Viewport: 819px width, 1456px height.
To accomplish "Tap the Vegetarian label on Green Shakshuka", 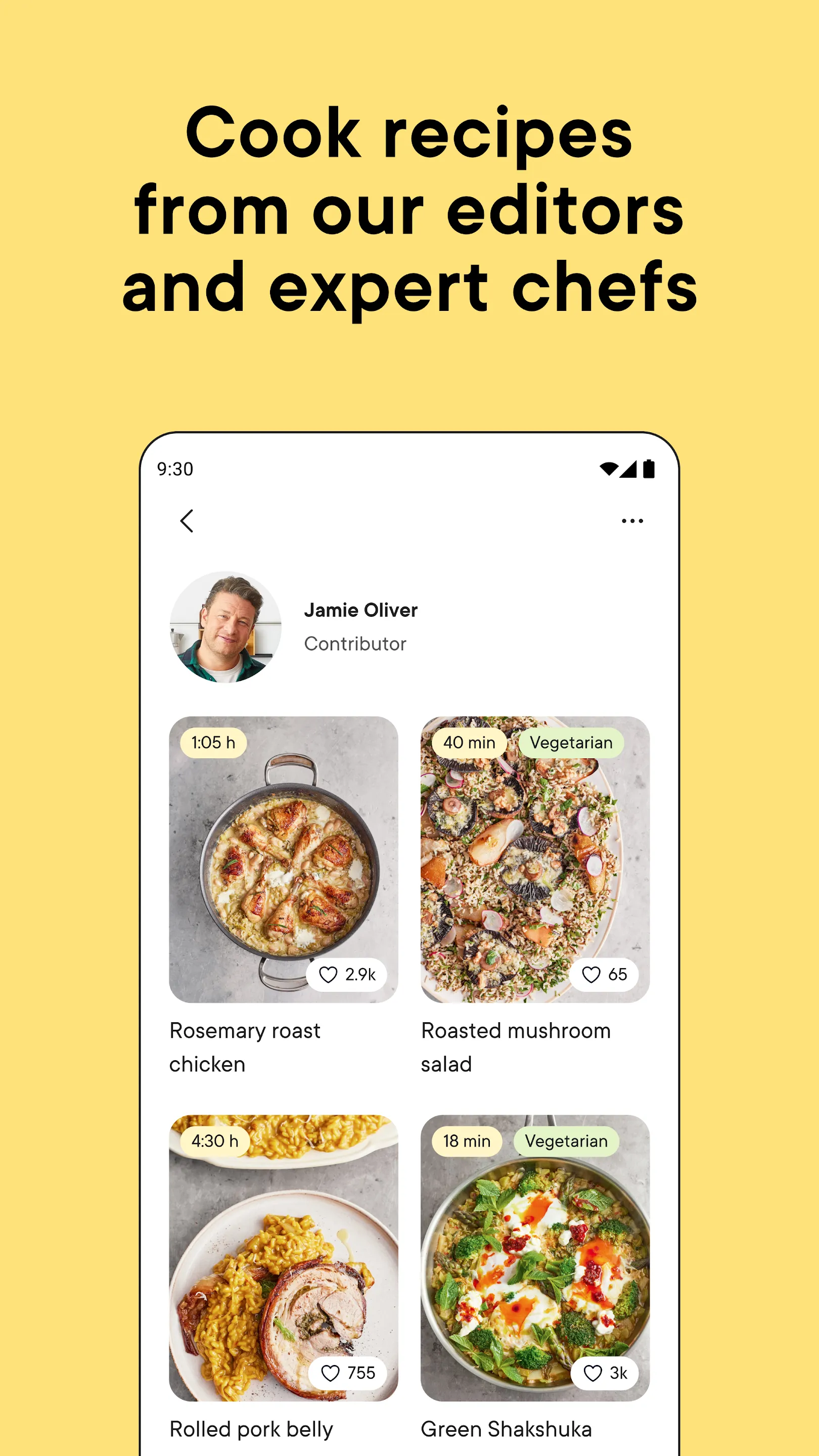I will point(566,1141).
